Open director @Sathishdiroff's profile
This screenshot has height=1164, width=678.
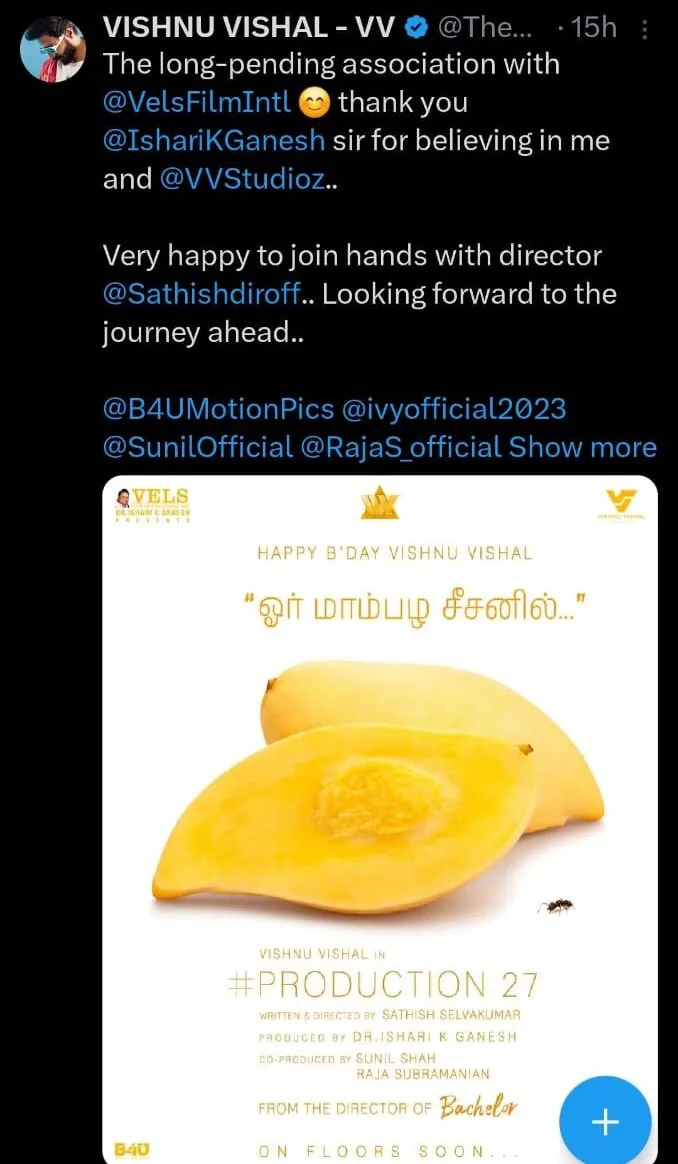point(209,294)
